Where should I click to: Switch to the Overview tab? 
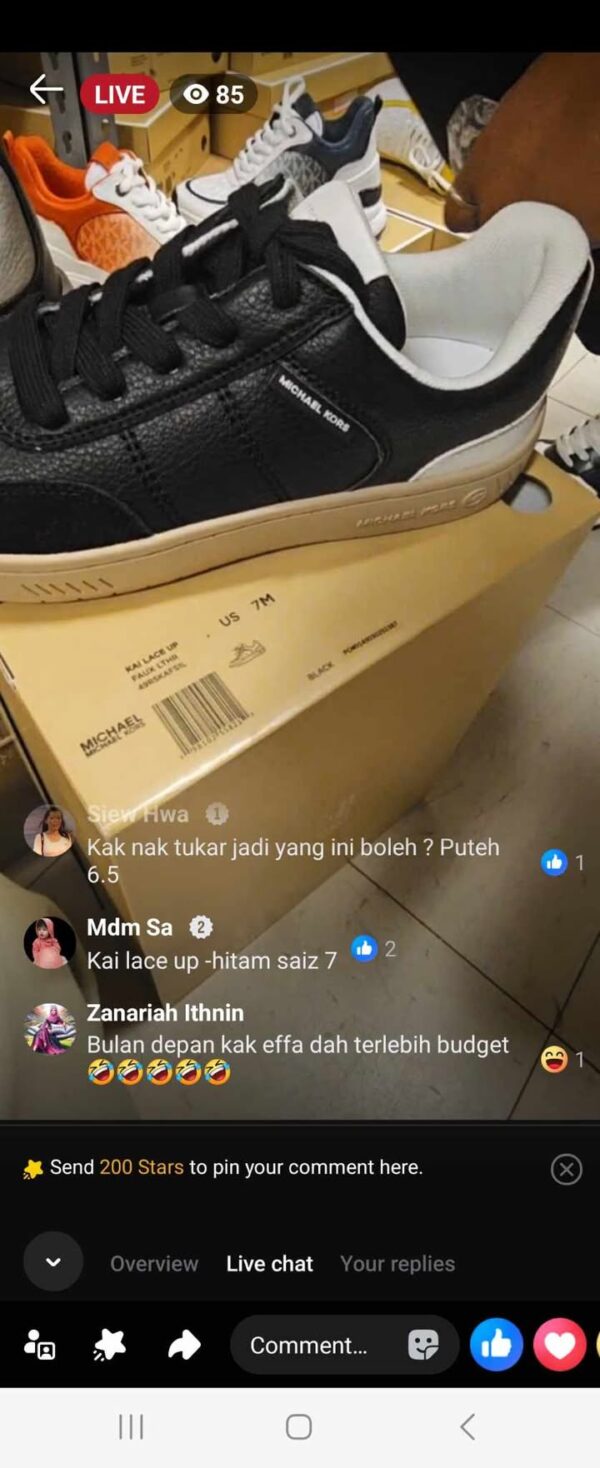pyautogui.click(x=154, y=1263)
